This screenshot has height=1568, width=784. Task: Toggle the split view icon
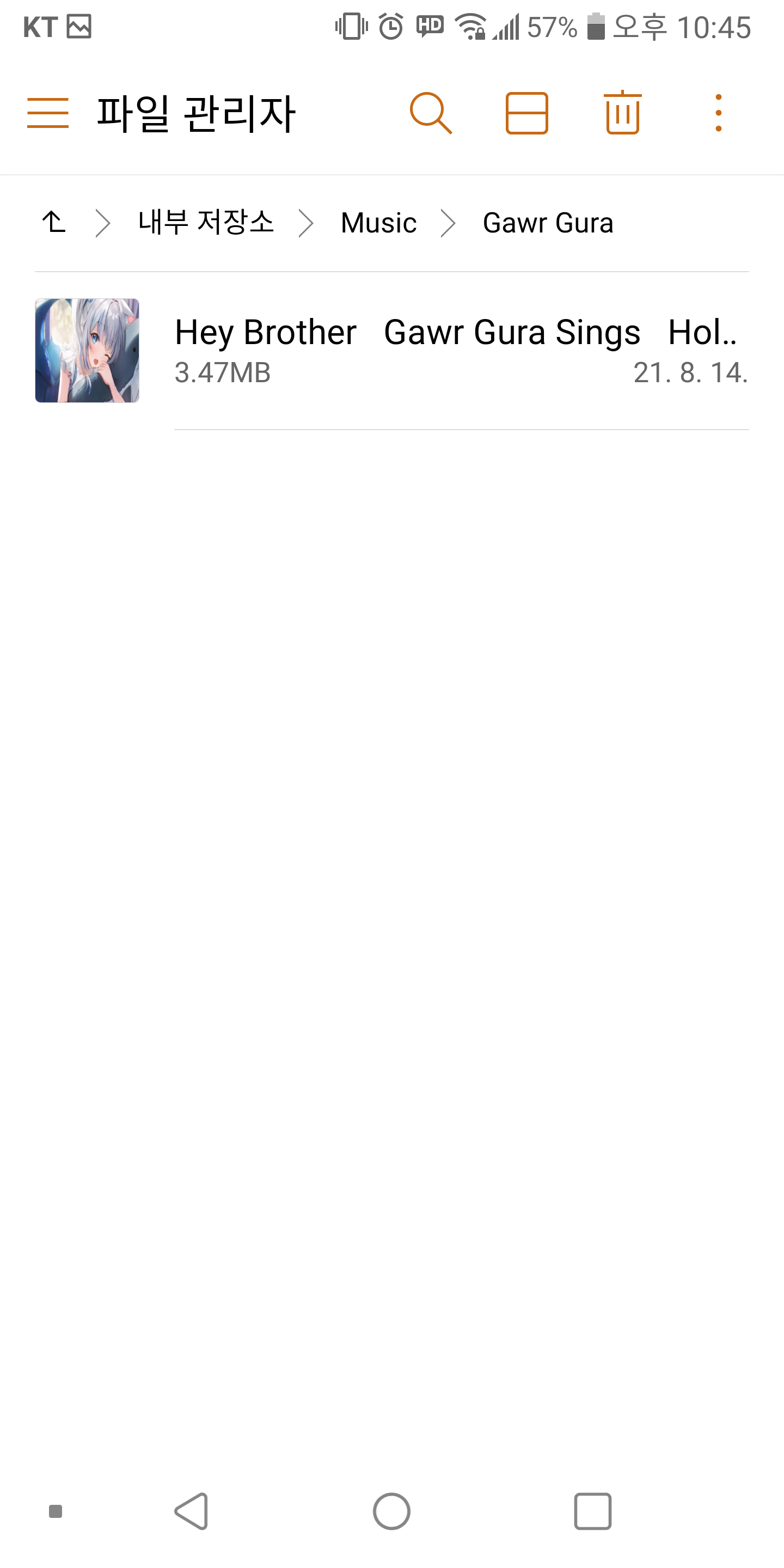click(526, 113)
